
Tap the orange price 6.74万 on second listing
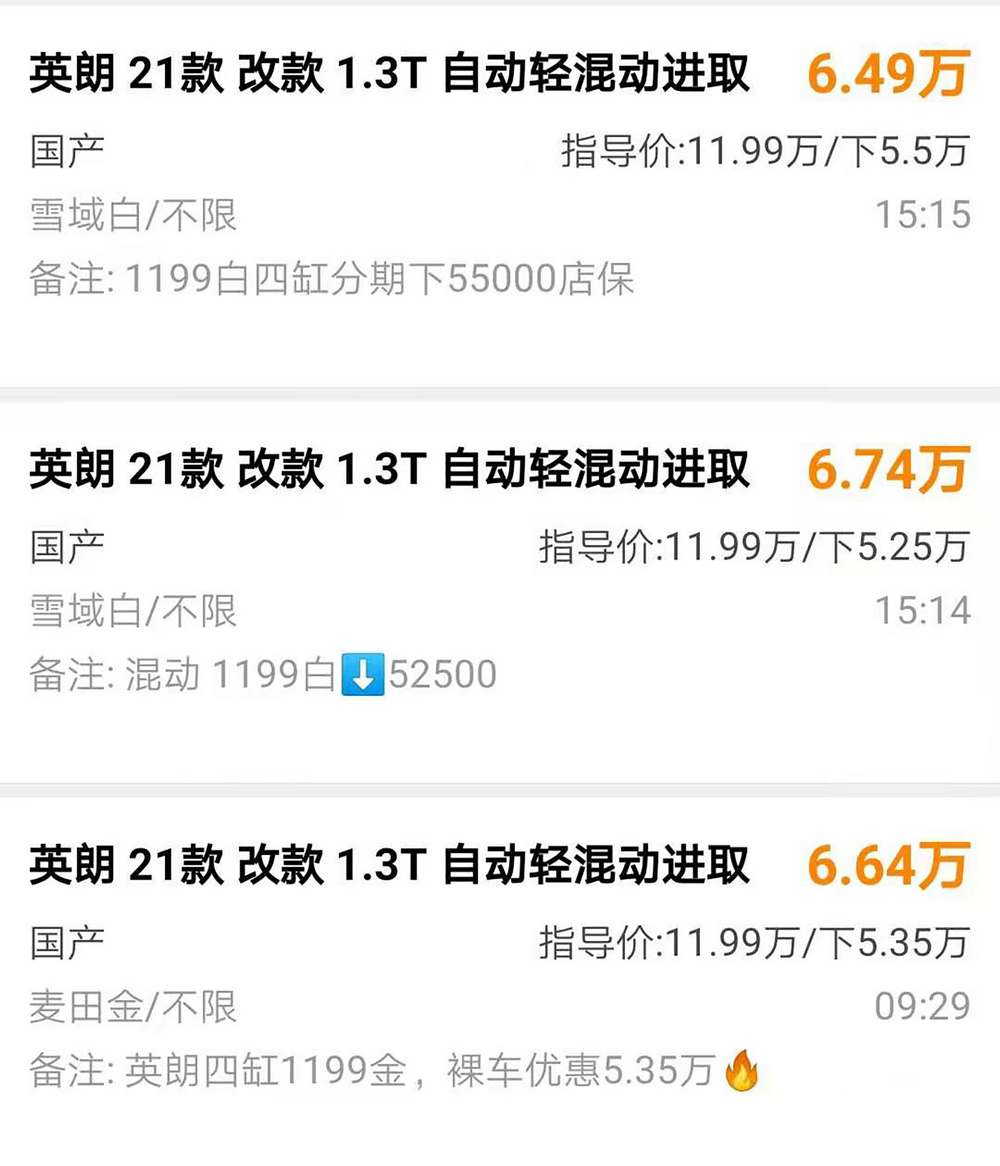point(891,470)
